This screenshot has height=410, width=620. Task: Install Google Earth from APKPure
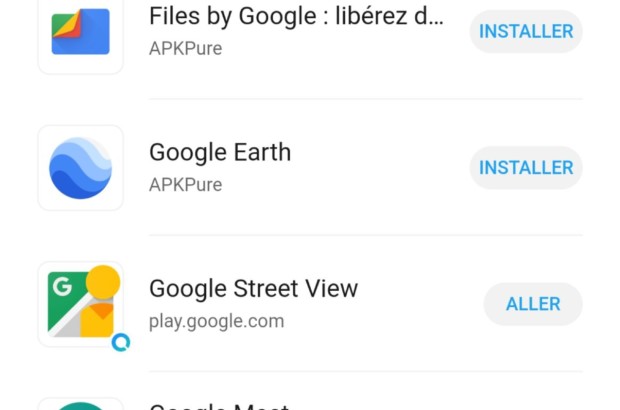coord(526,168)
